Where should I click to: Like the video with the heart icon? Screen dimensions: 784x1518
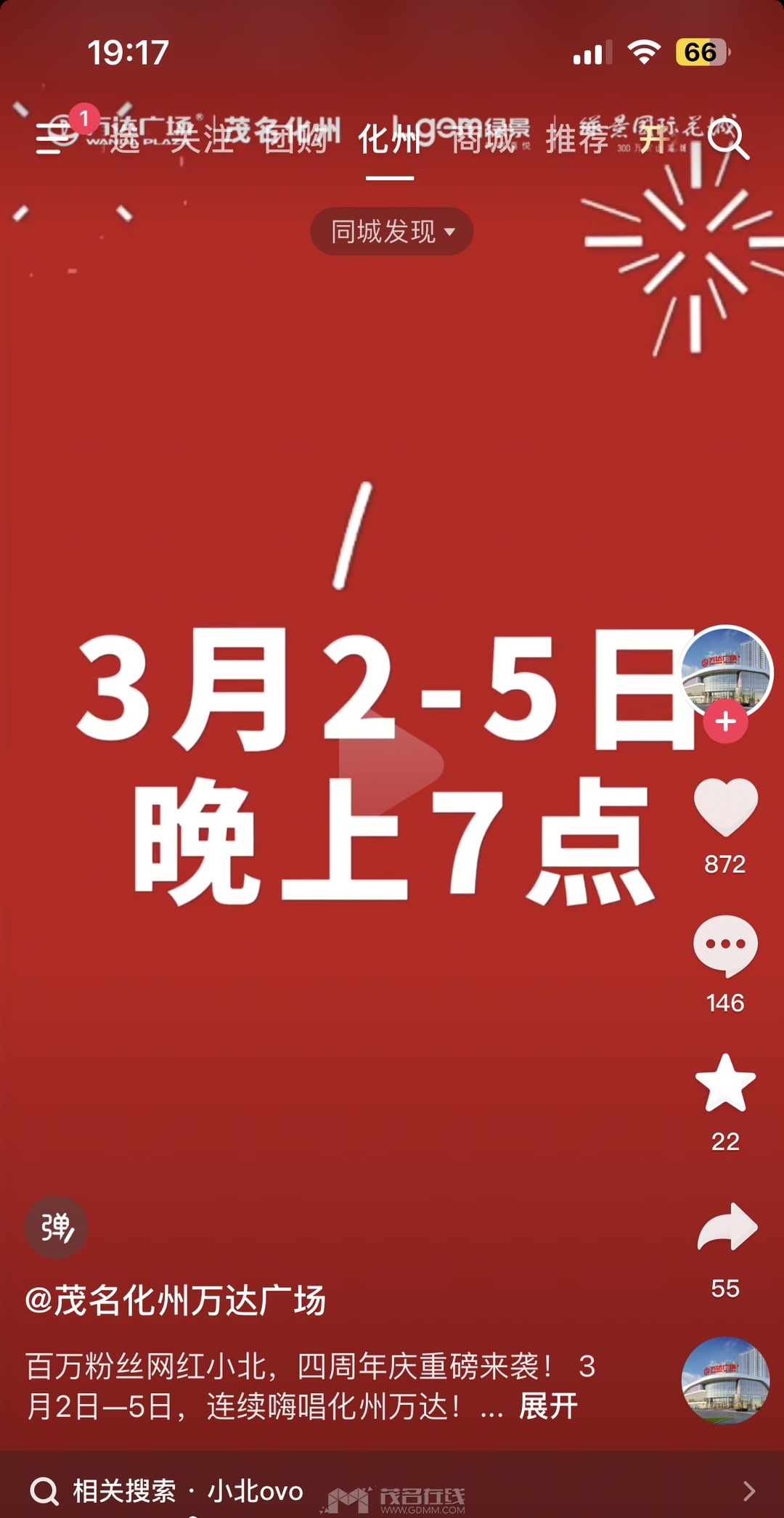click(x=725, y=807)
